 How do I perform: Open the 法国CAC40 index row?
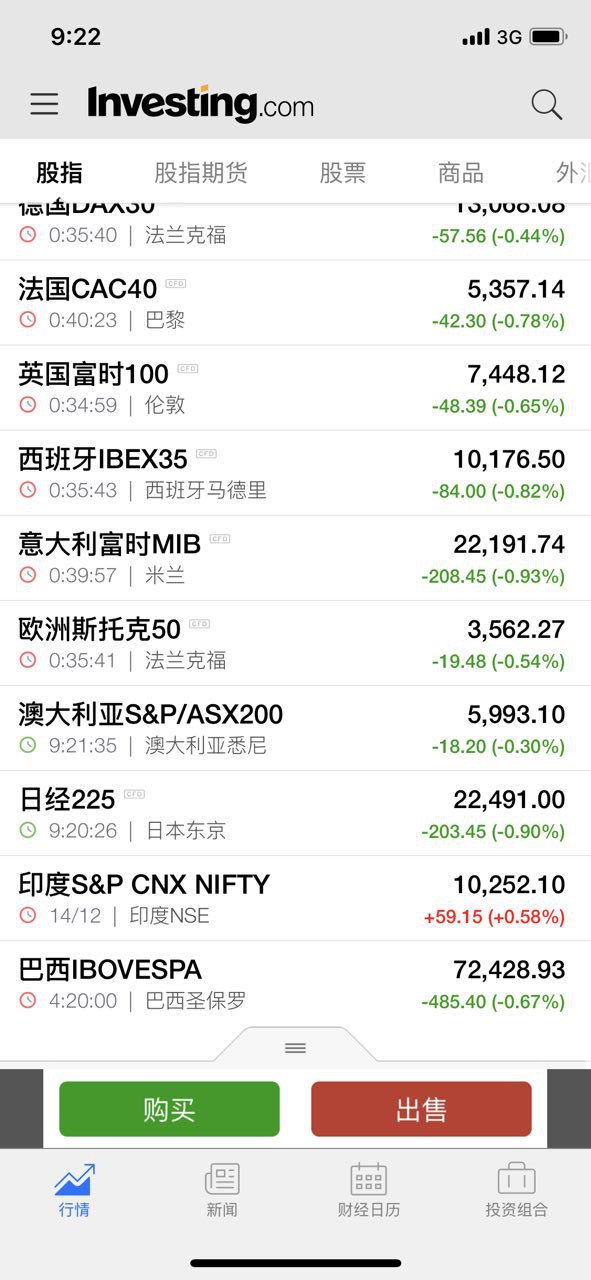pyautogui.click(x=295, y=303)
